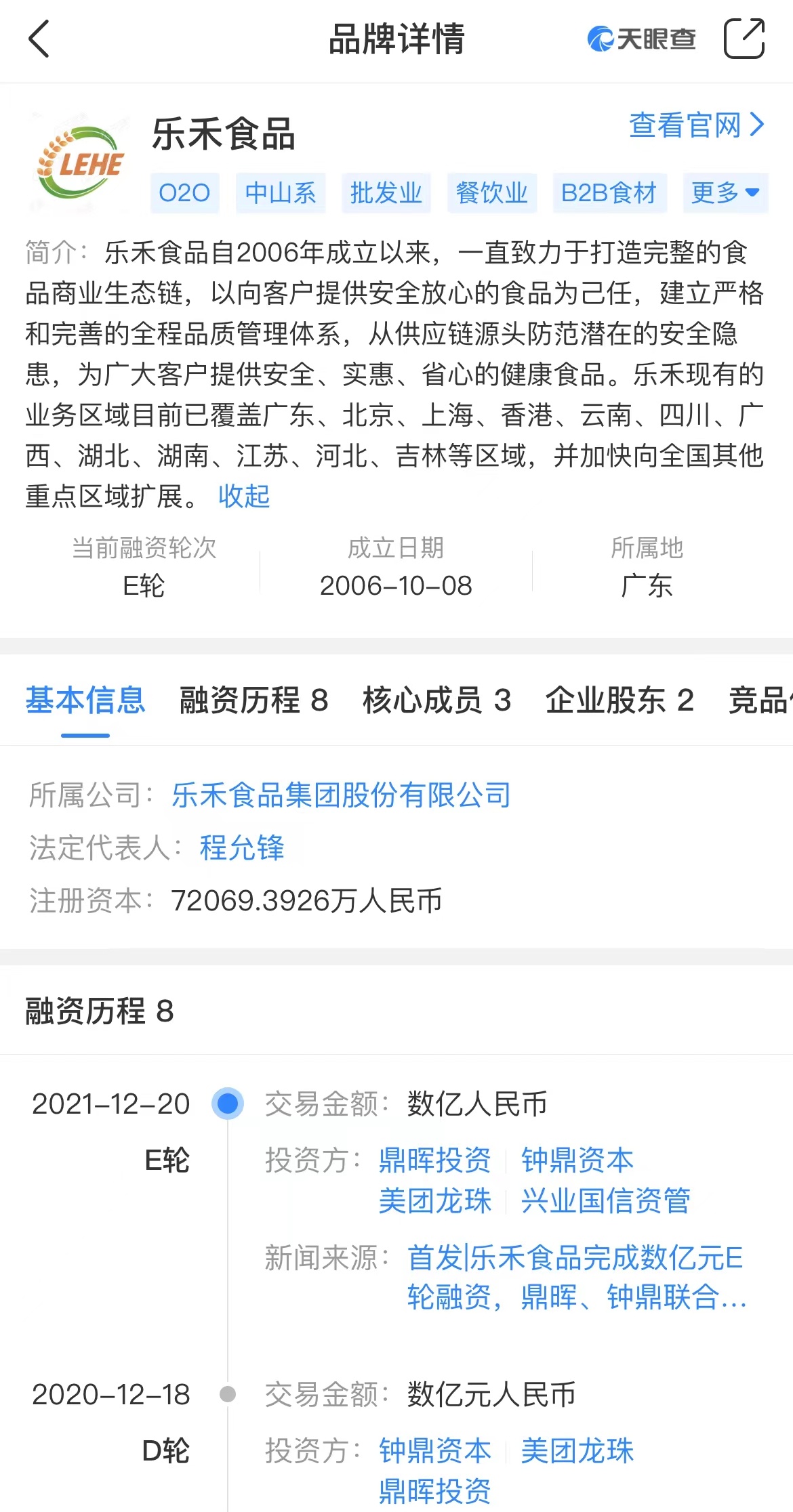Screen dimensions: 793x1512
Task: Select the O2O tag chip
Action: [x=184, y=193]
